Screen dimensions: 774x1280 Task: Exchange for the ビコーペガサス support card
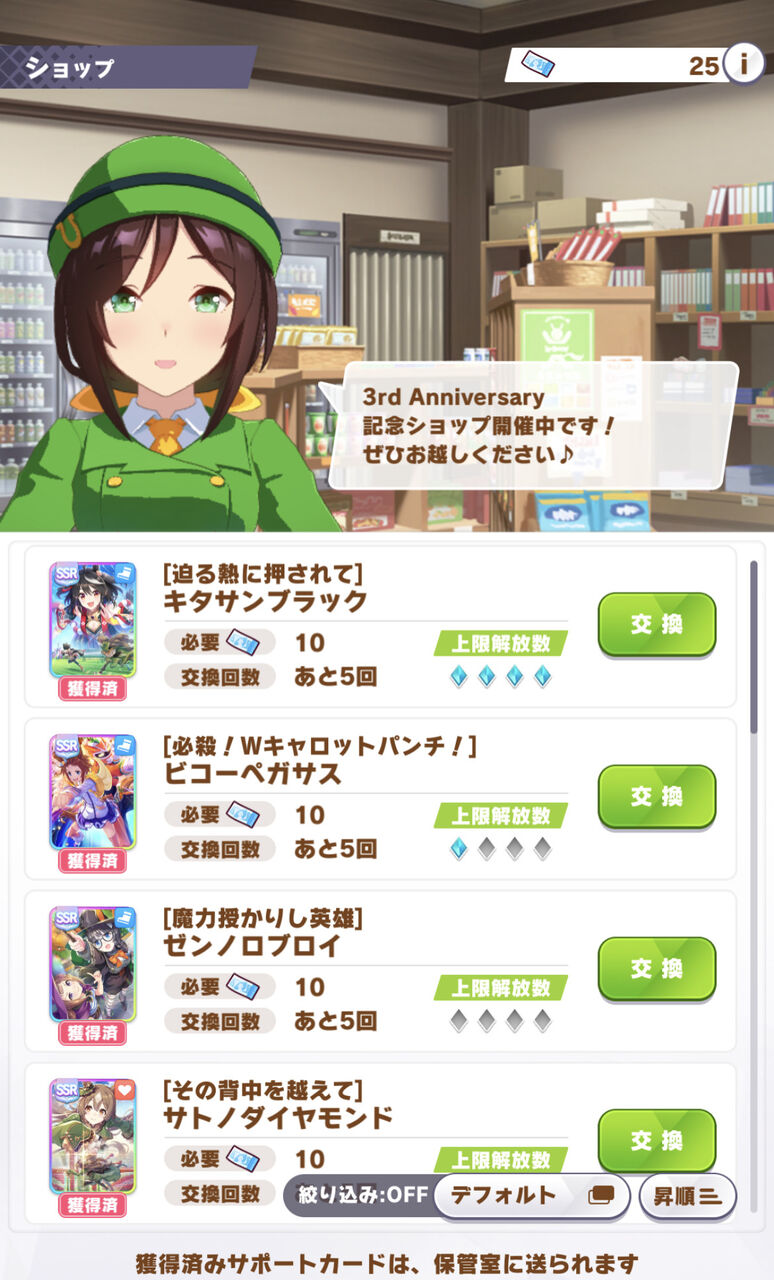point(657,796)
